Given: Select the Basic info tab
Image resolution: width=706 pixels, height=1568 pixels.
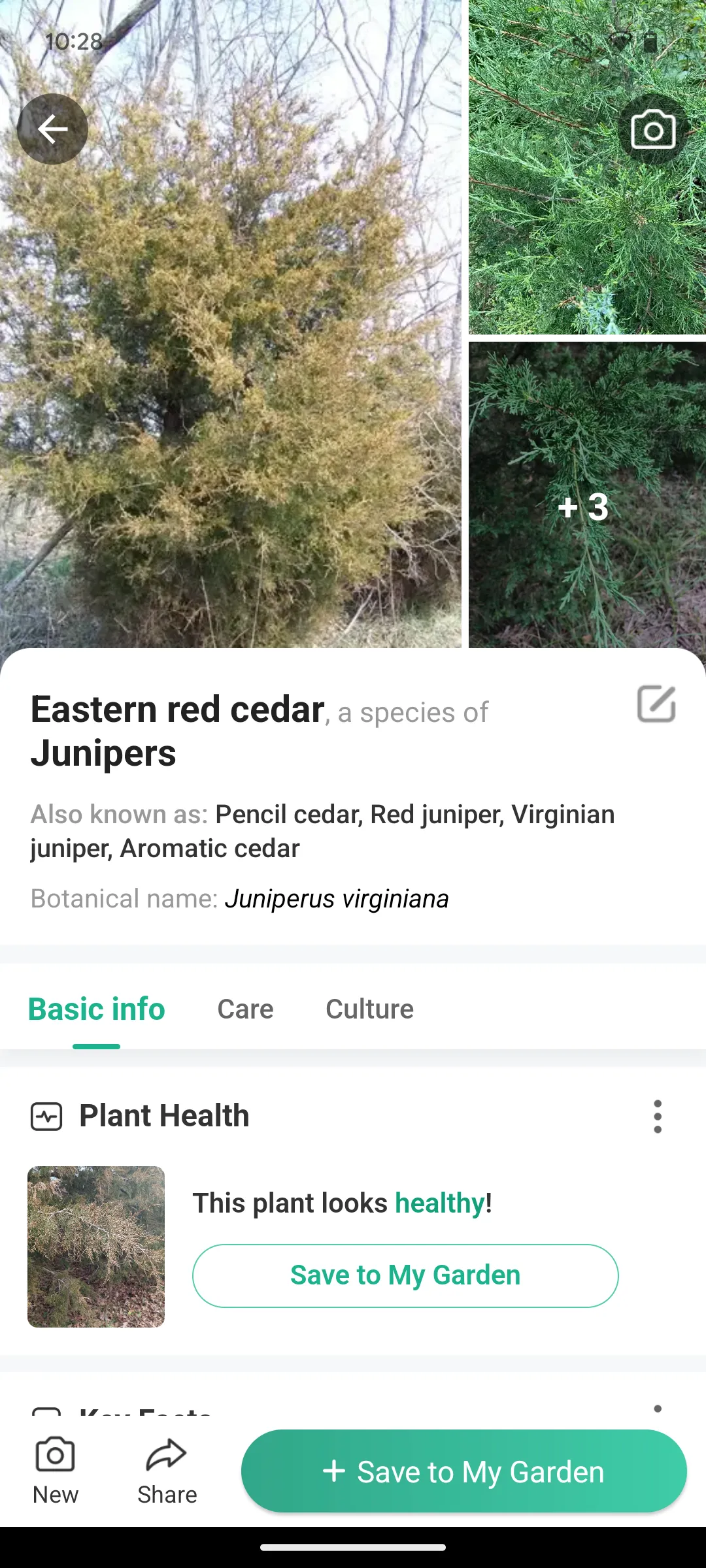Looking at the screenshot, I should (x=97, y=1009).
